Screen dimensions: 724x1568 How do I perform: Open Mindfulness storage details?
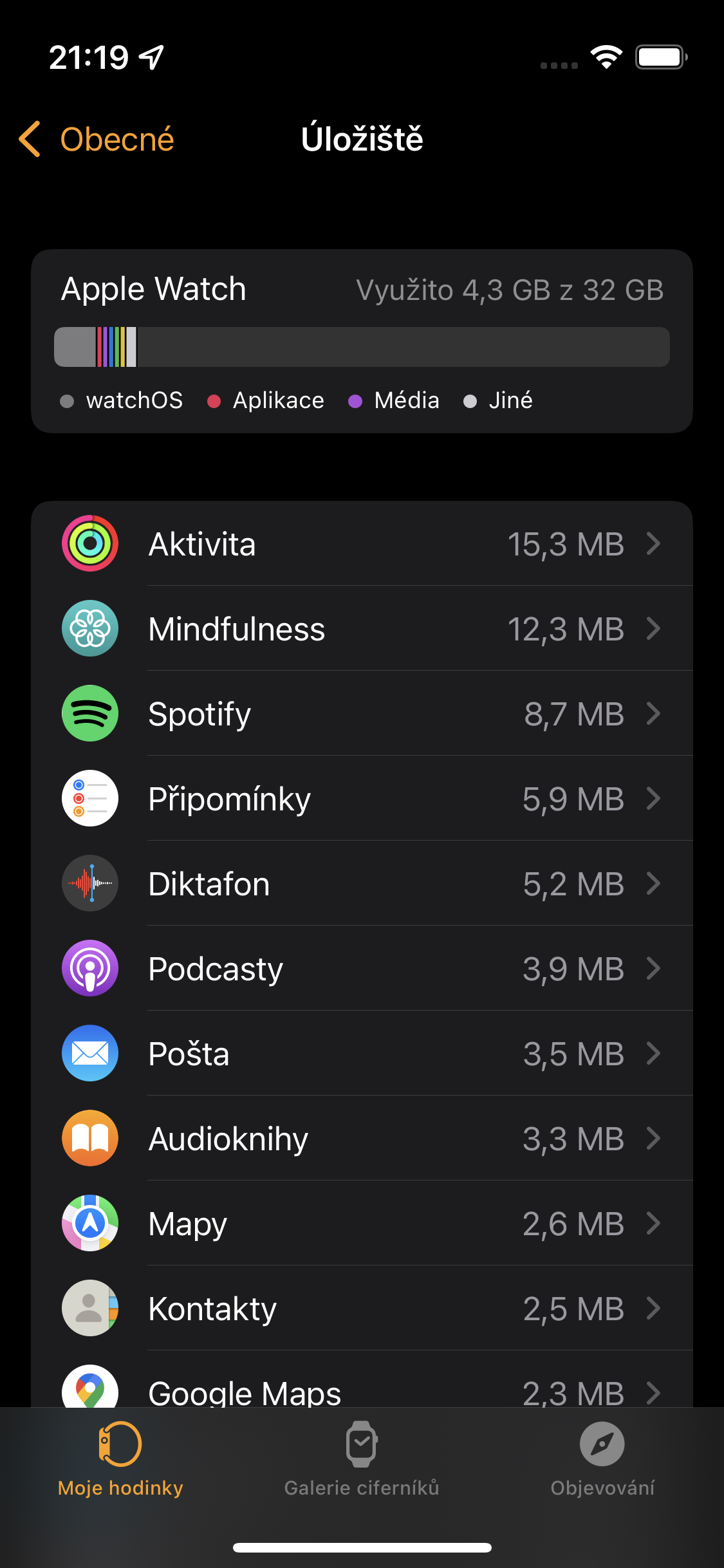tap(362, 629)
